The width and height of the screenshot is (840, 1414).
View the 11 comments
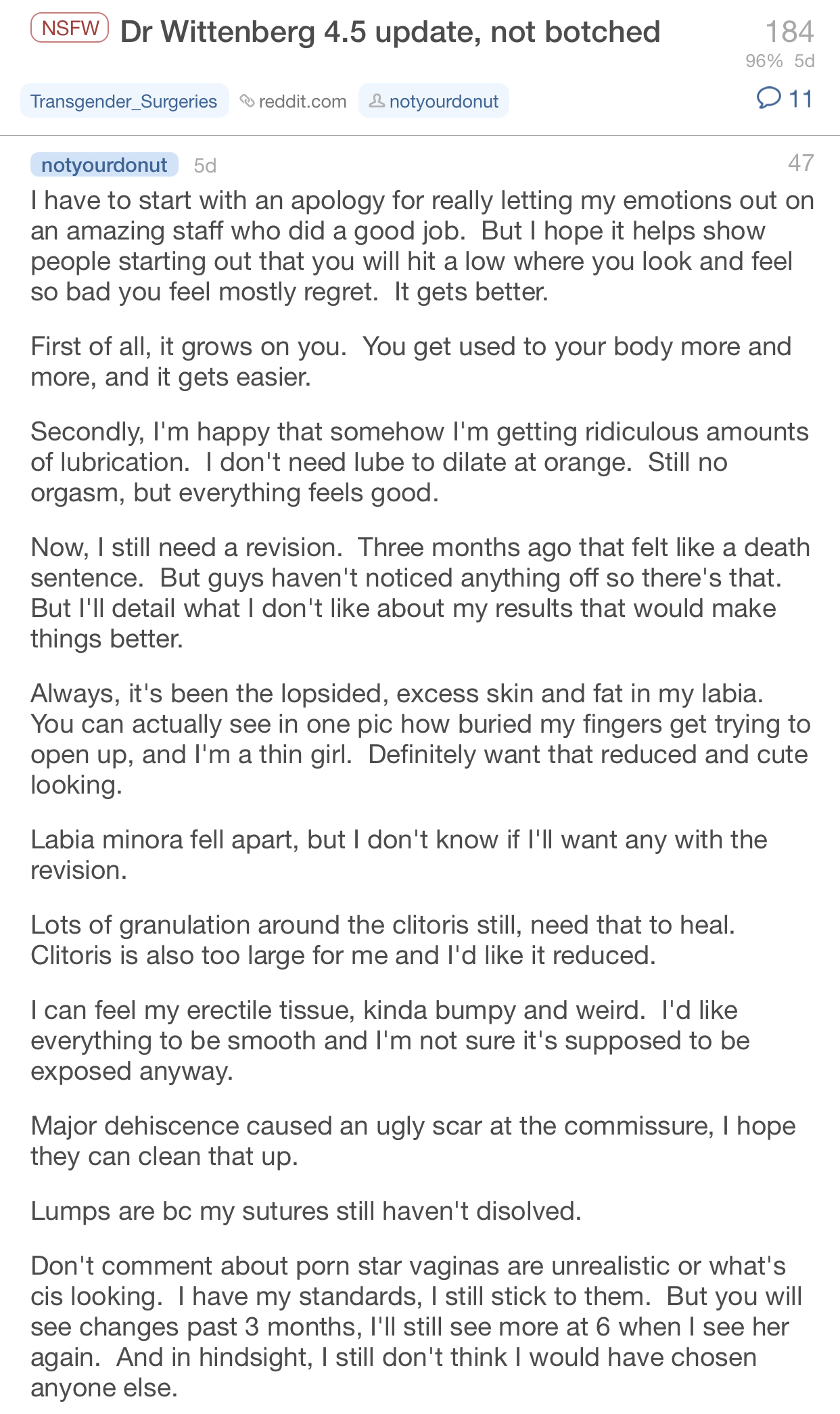click(785, 99)
